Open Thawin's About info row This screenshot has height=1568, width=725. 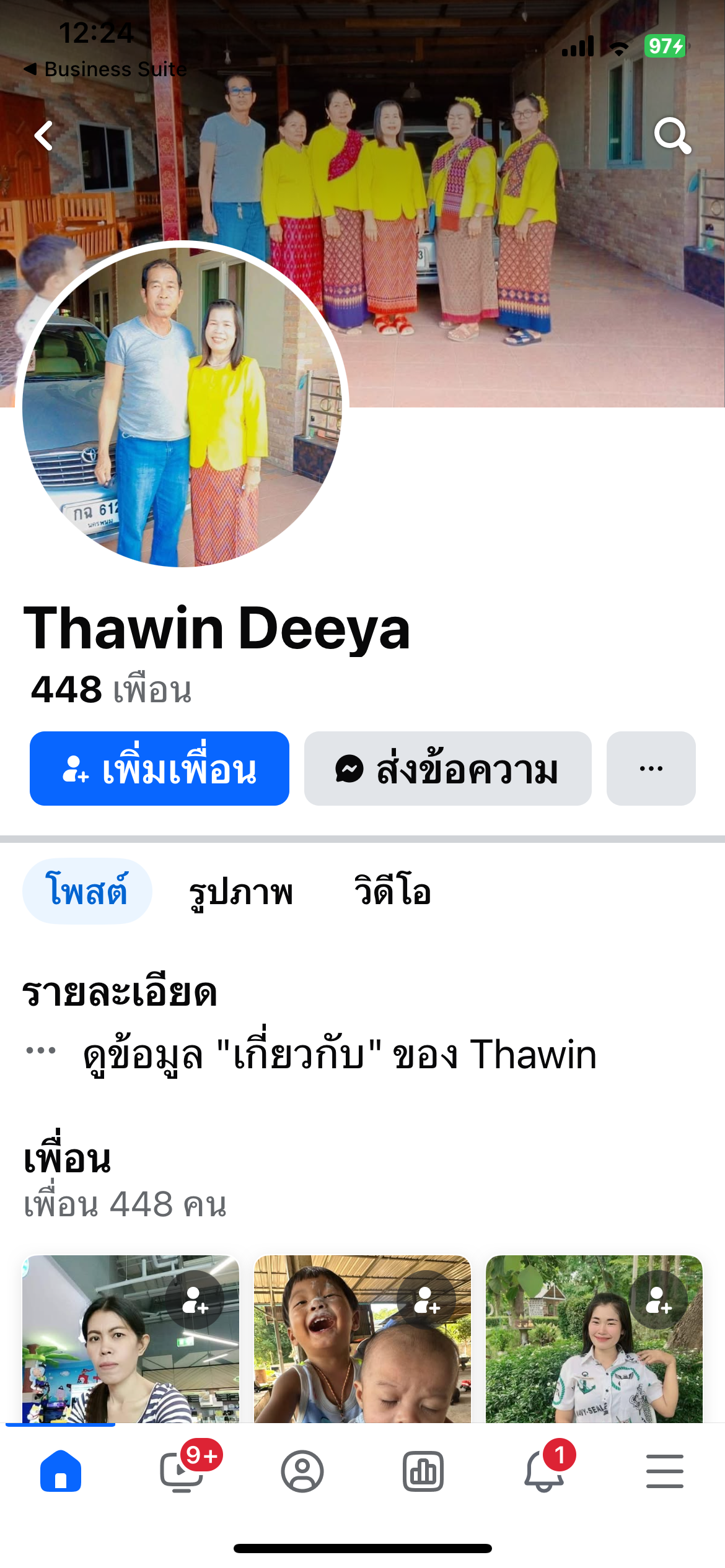coord(340,1055)
